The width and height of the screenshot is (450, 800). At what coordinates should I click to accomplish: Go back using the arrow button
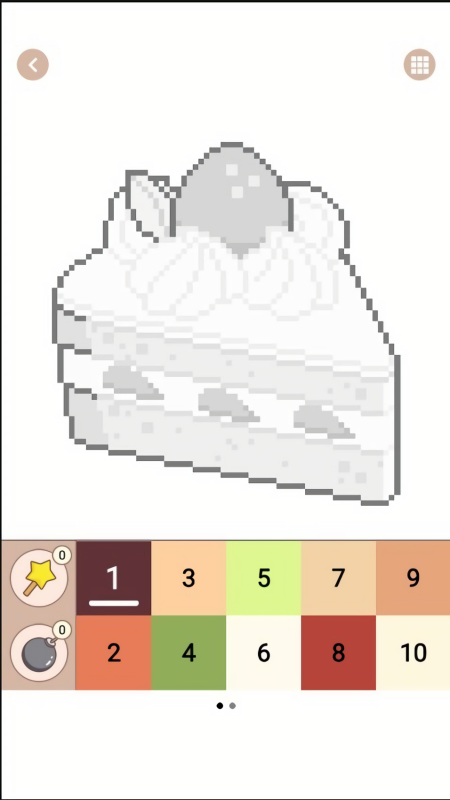click(33, 65)
